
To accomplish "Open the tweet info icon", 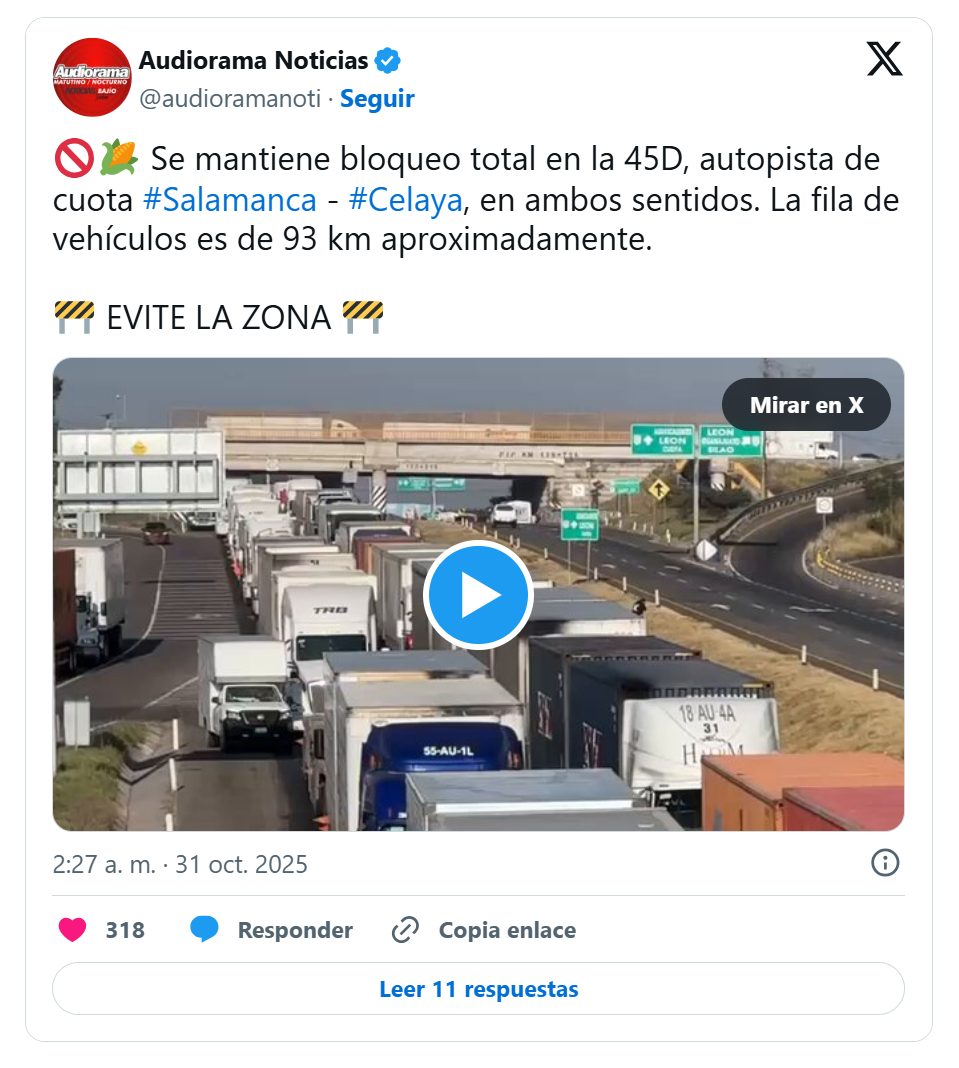I will click(x=885, y=863).
